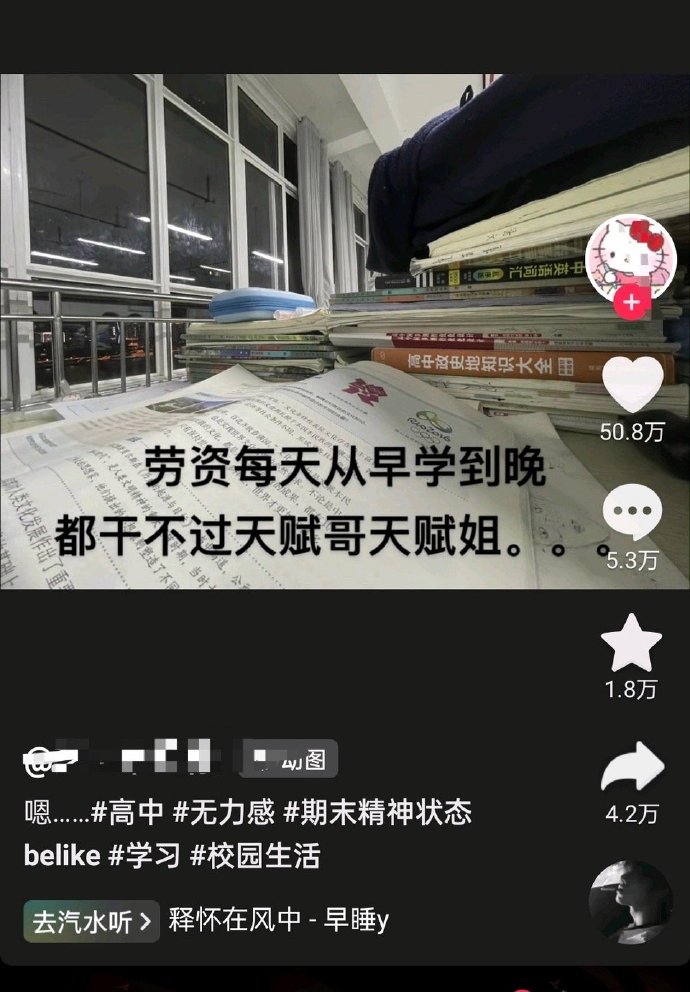
Task: Share this post via the arrow
Action: (632, 769)
